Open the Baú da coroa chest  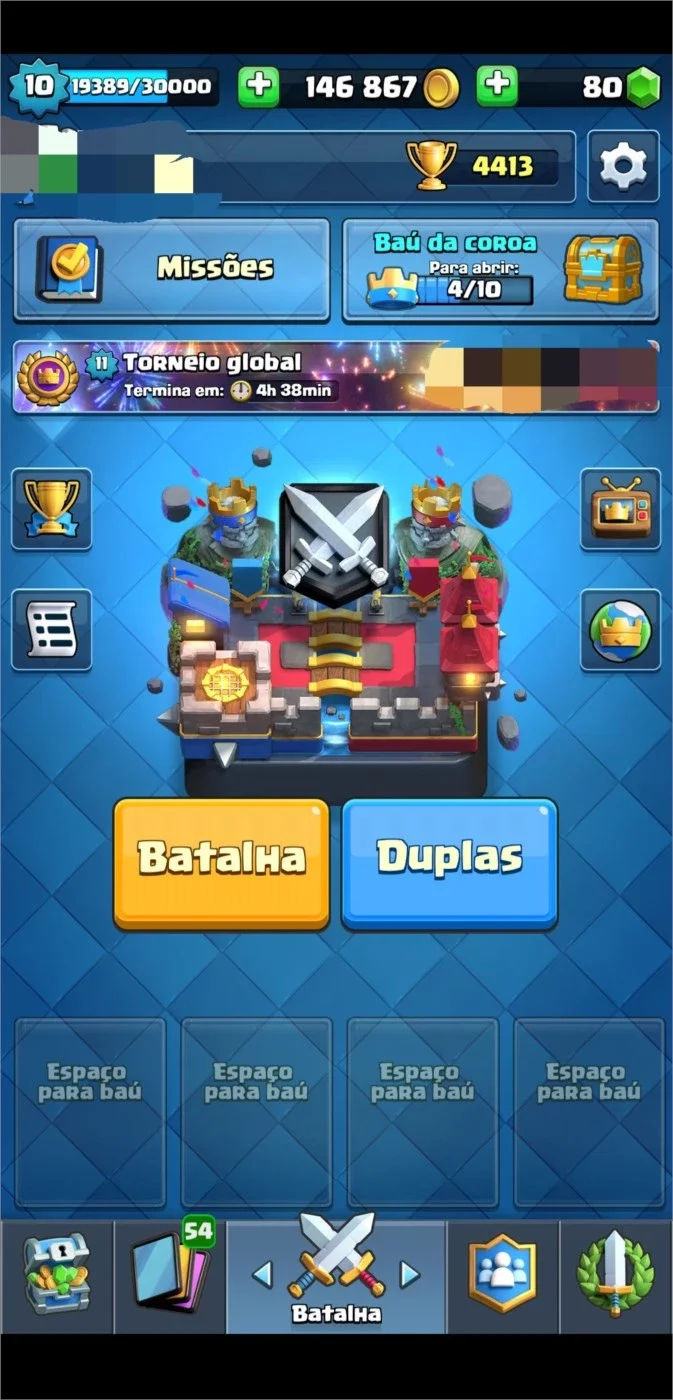(500, 269)
